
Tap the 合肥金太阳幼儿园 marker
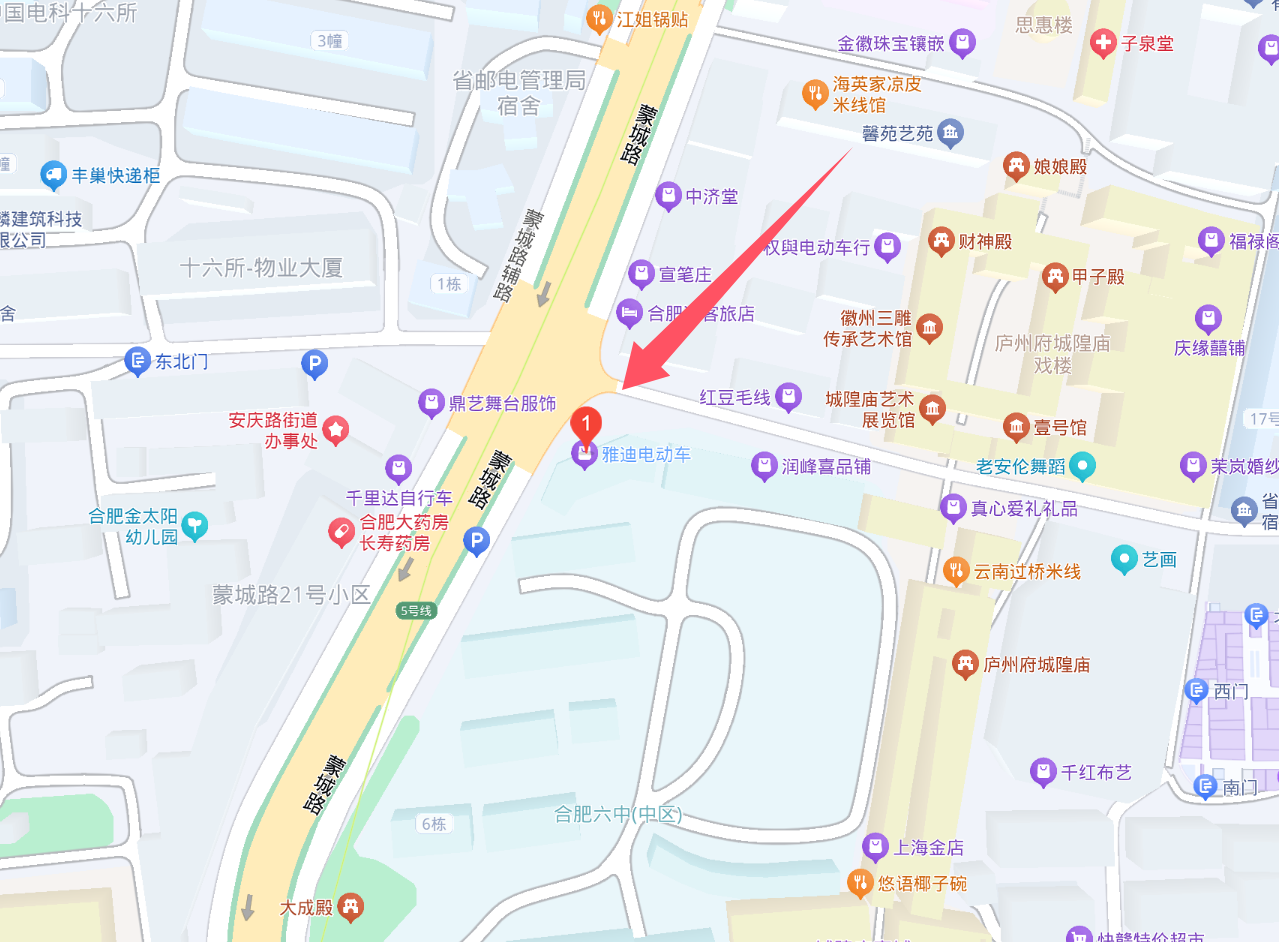(x=195, y=525)
